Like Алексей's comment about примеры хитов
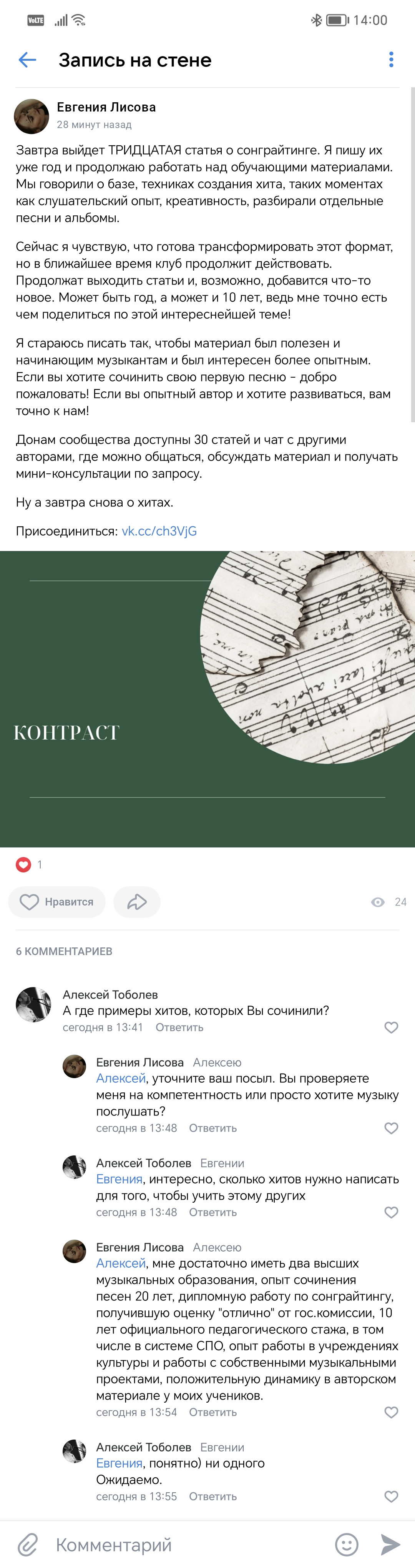This screenshot has width=415, height=1568. (391, 1027)
